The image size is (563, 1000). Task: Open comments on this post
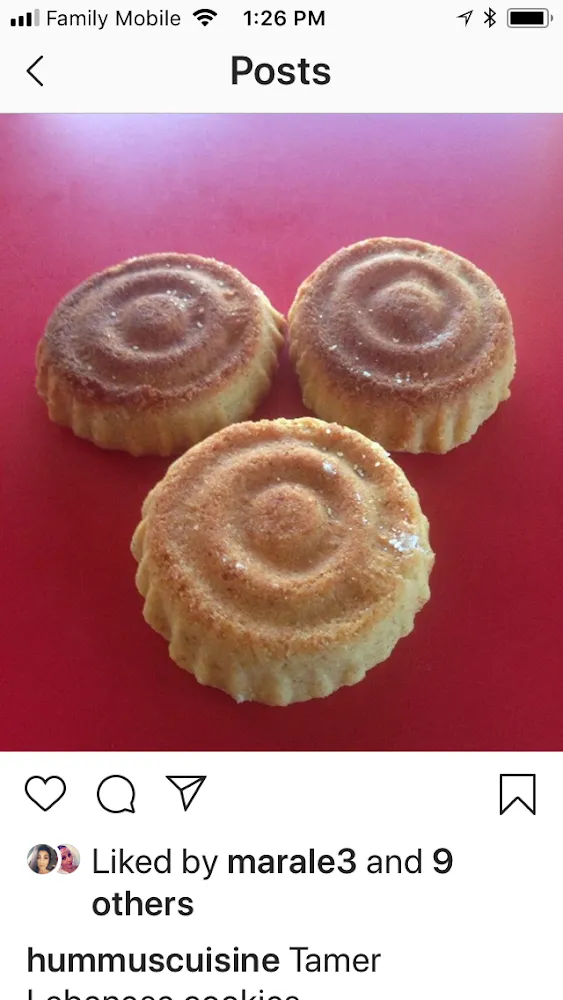(116, 794)
